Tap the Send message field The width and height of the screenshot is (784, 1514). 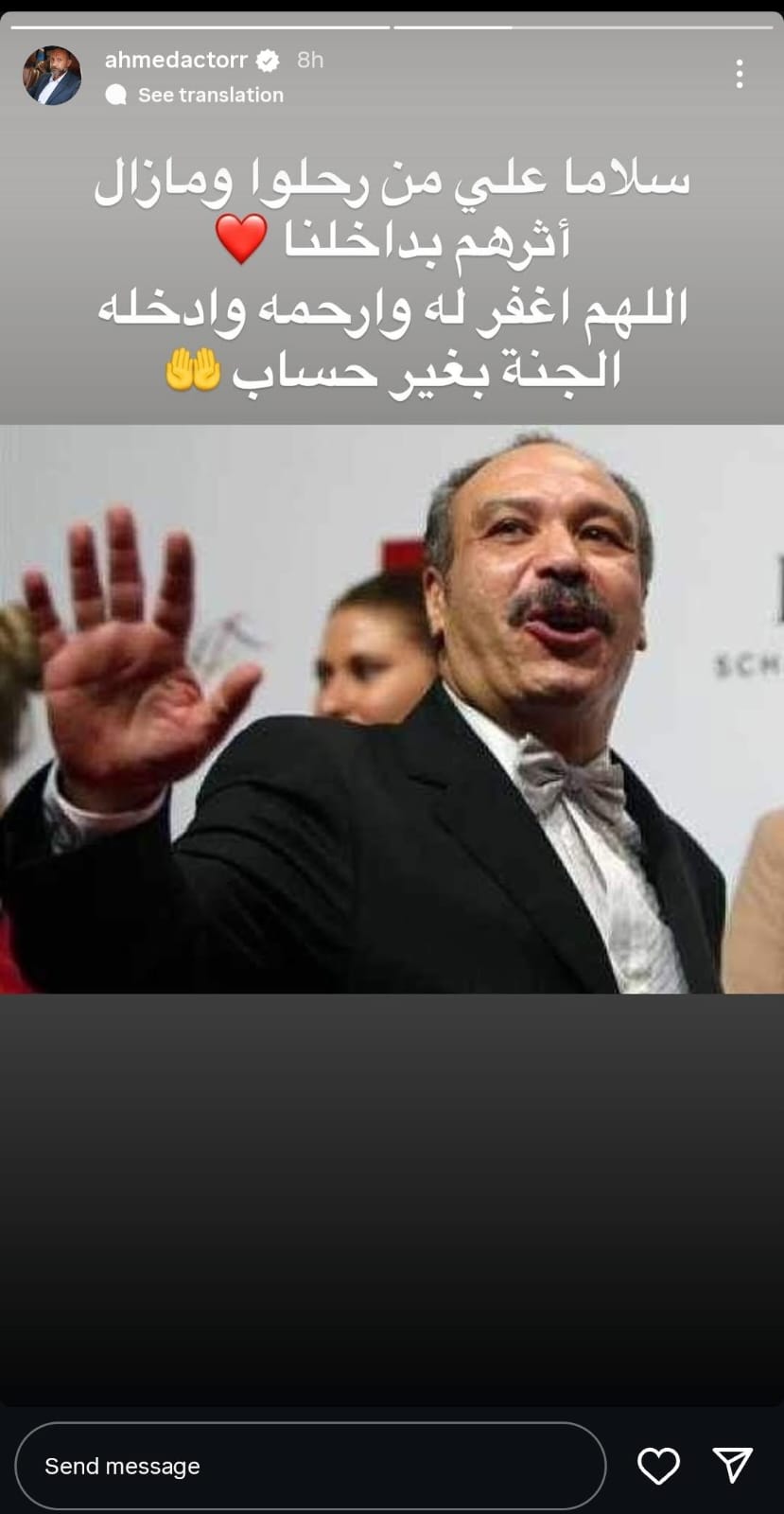[310, 1466]
